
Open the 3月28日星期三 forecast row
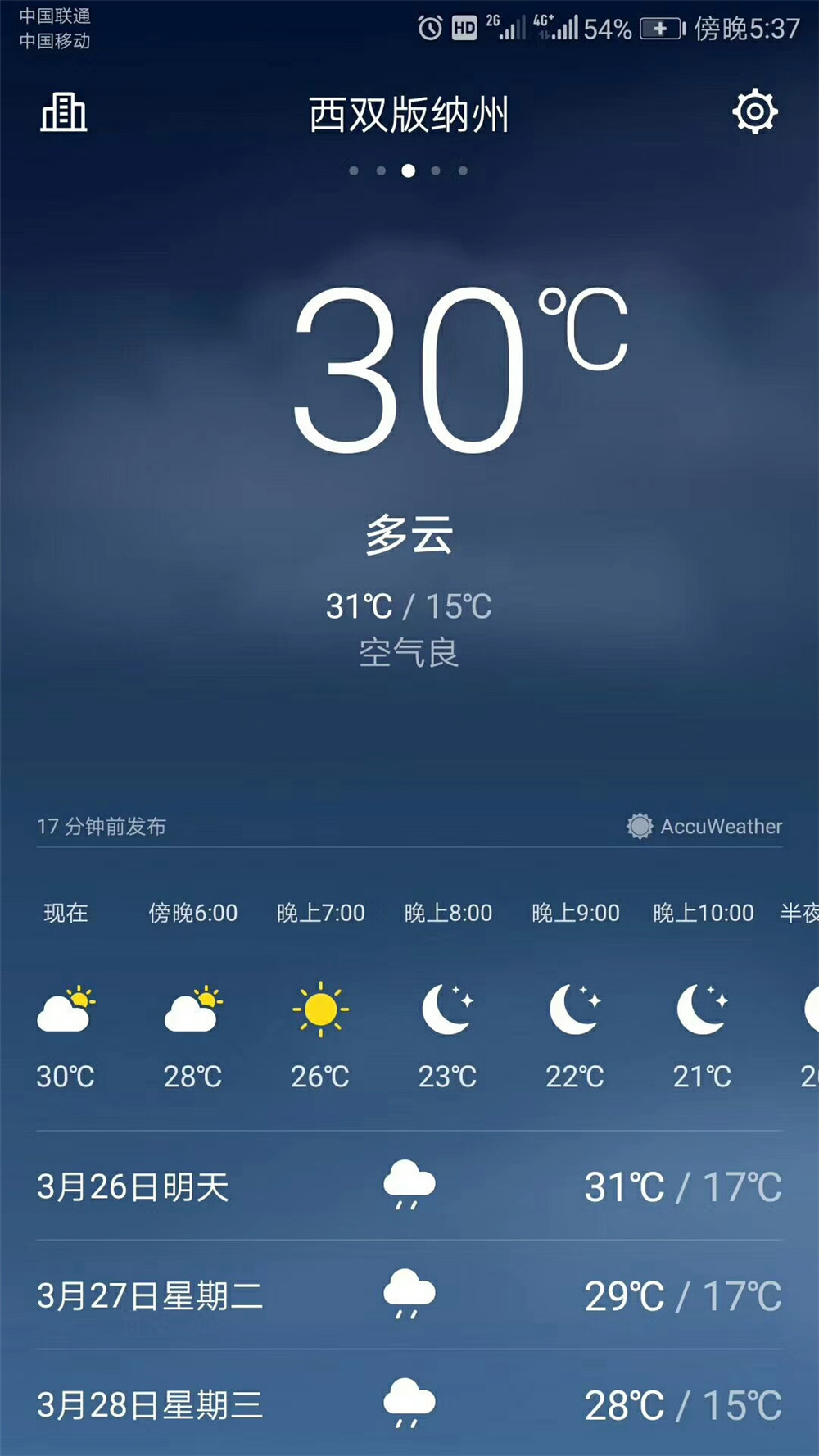(x=409, y=1404)
